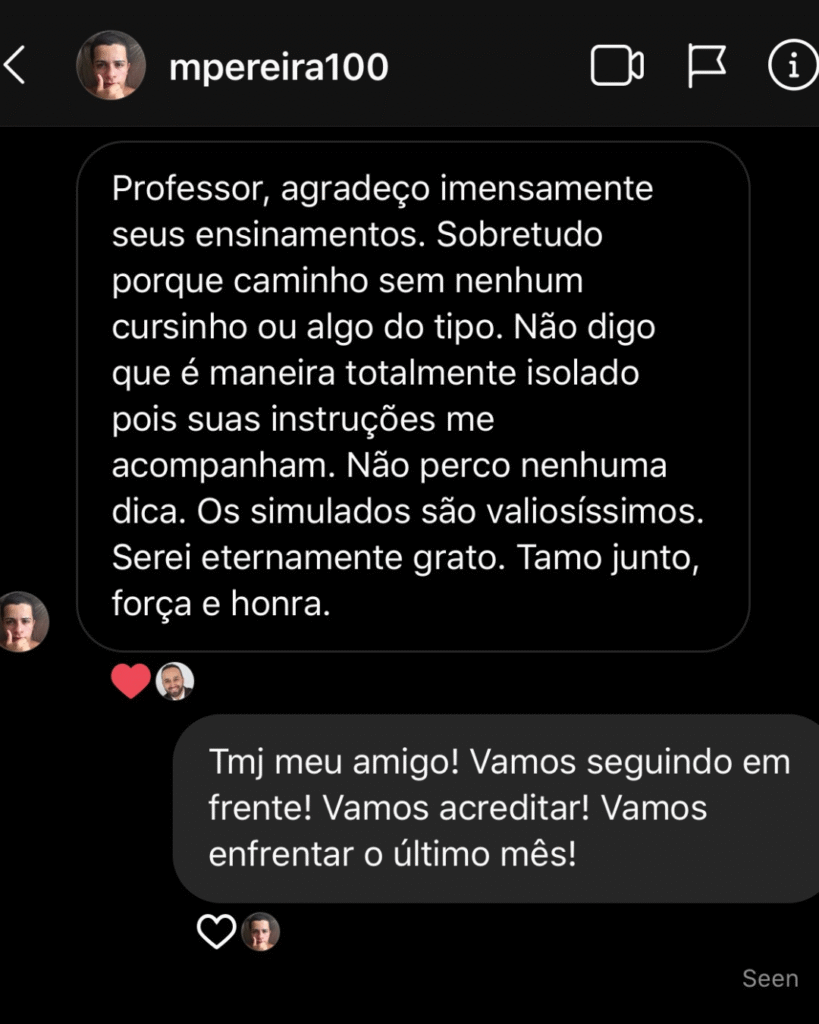View red heart reaction on professor message

131,681
